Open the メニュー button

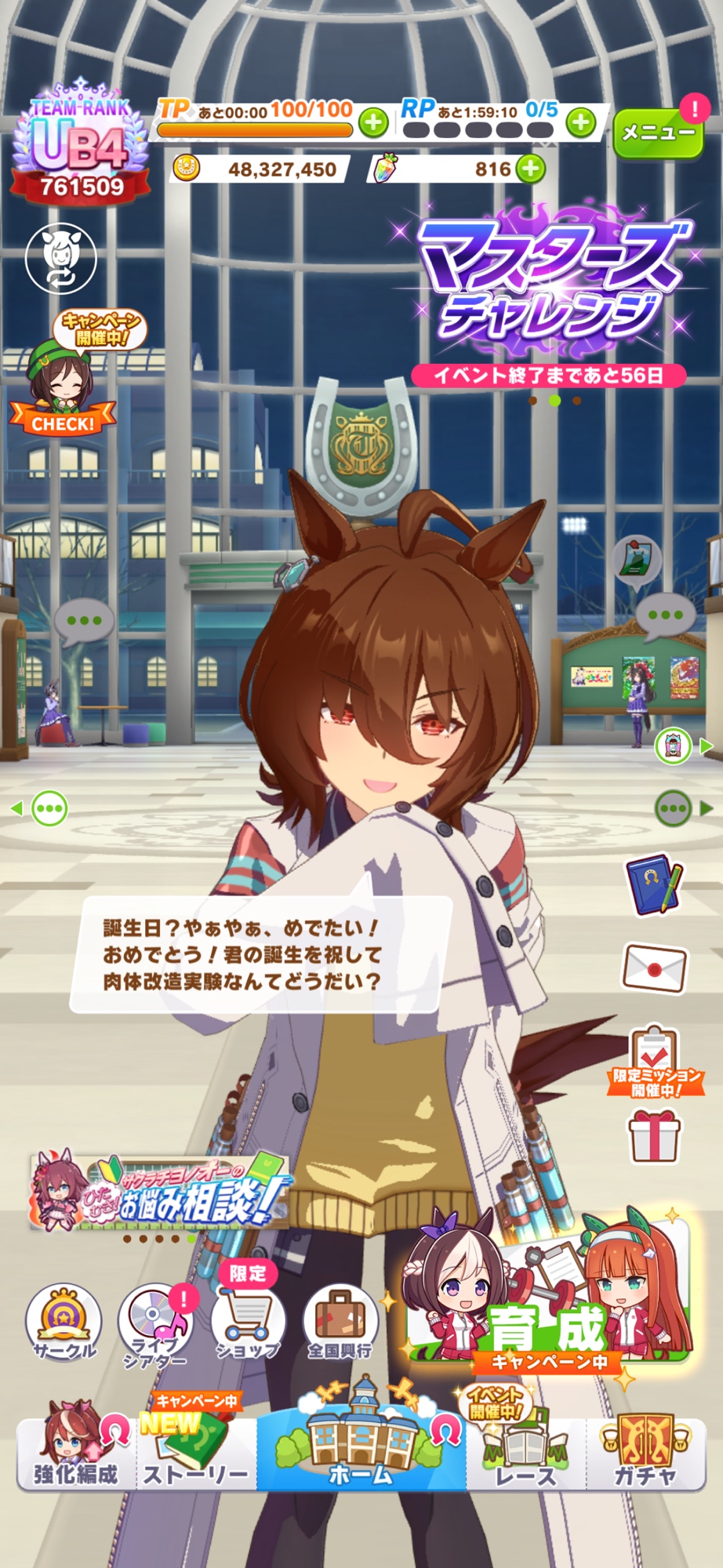click(657, 132)
